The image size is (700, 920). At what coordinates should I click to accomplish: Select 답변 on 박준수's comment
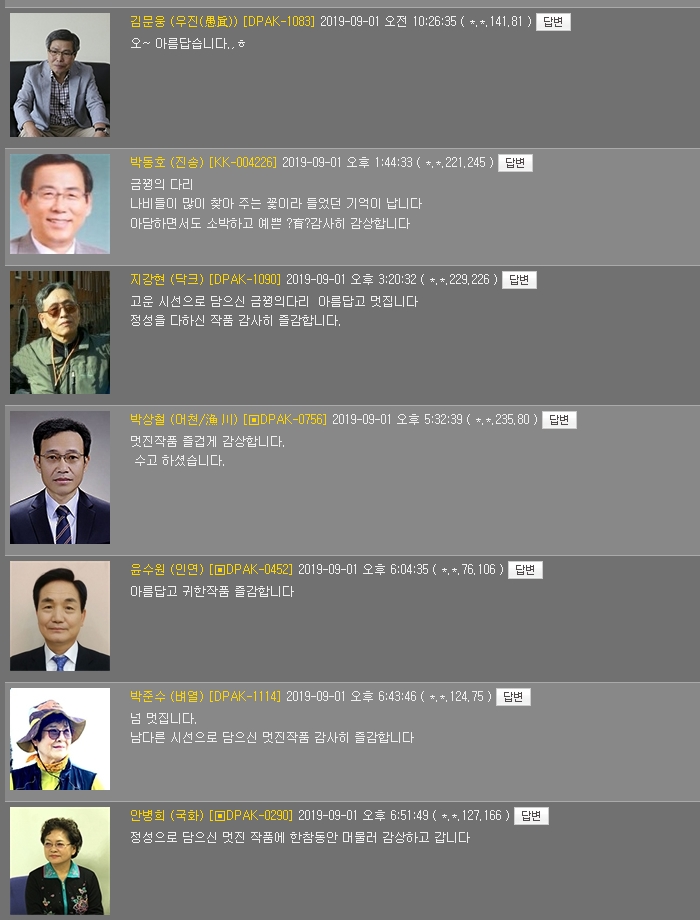coord(513,697)
